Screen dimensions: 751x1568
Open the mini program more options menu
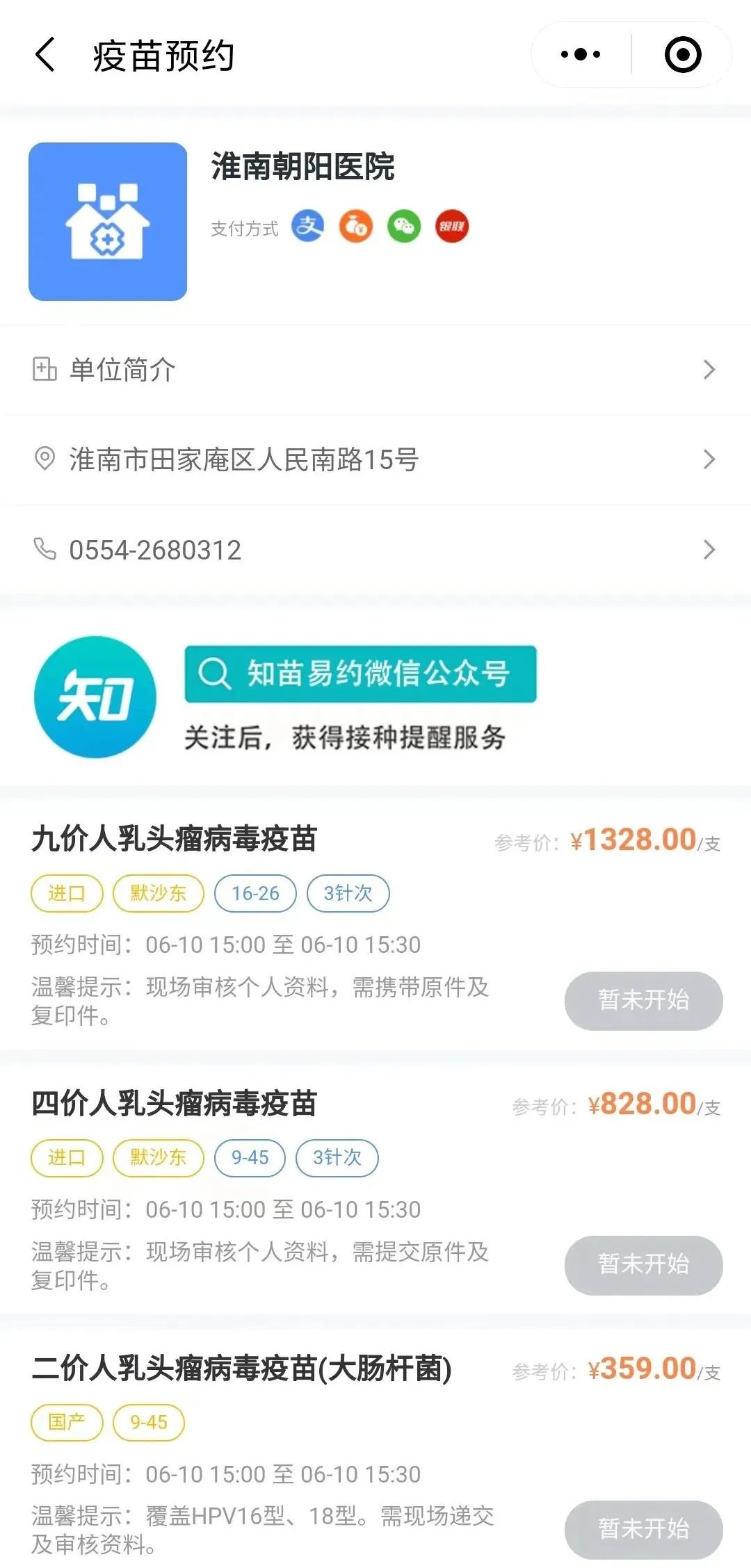pyautogui.click(x=581, y=54)
